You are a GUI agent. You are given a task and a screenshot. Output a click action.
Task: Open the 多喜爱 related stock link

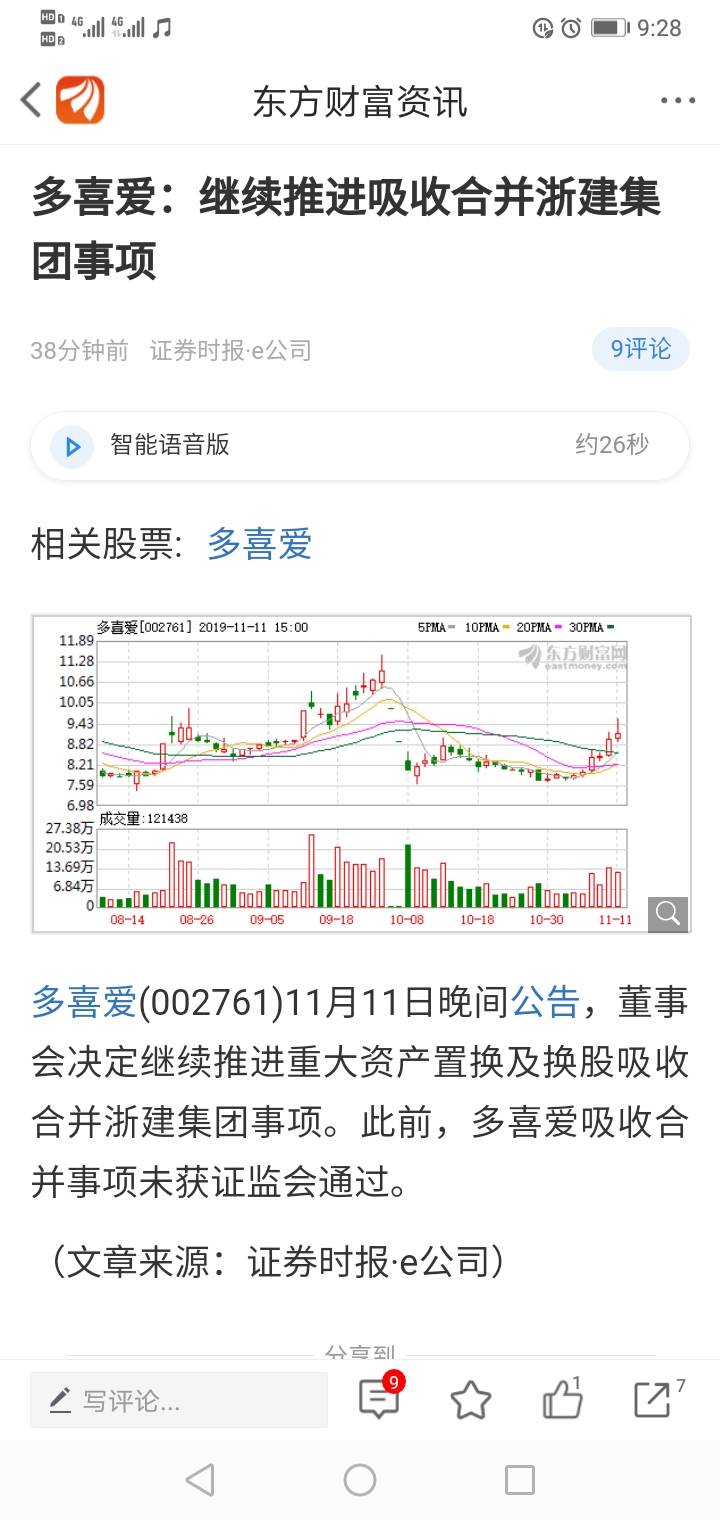pyautogui.click(x=260, y=544)
